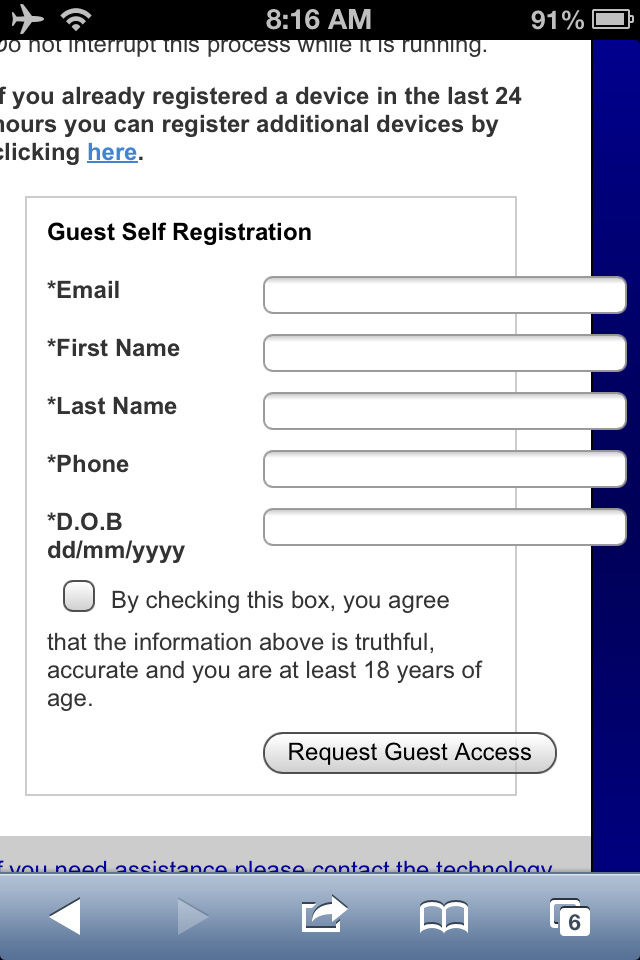The height and width of the screenshot is (960, 640).
Task: Go back to previous page in browser
Action: click(x=66, y=915)
